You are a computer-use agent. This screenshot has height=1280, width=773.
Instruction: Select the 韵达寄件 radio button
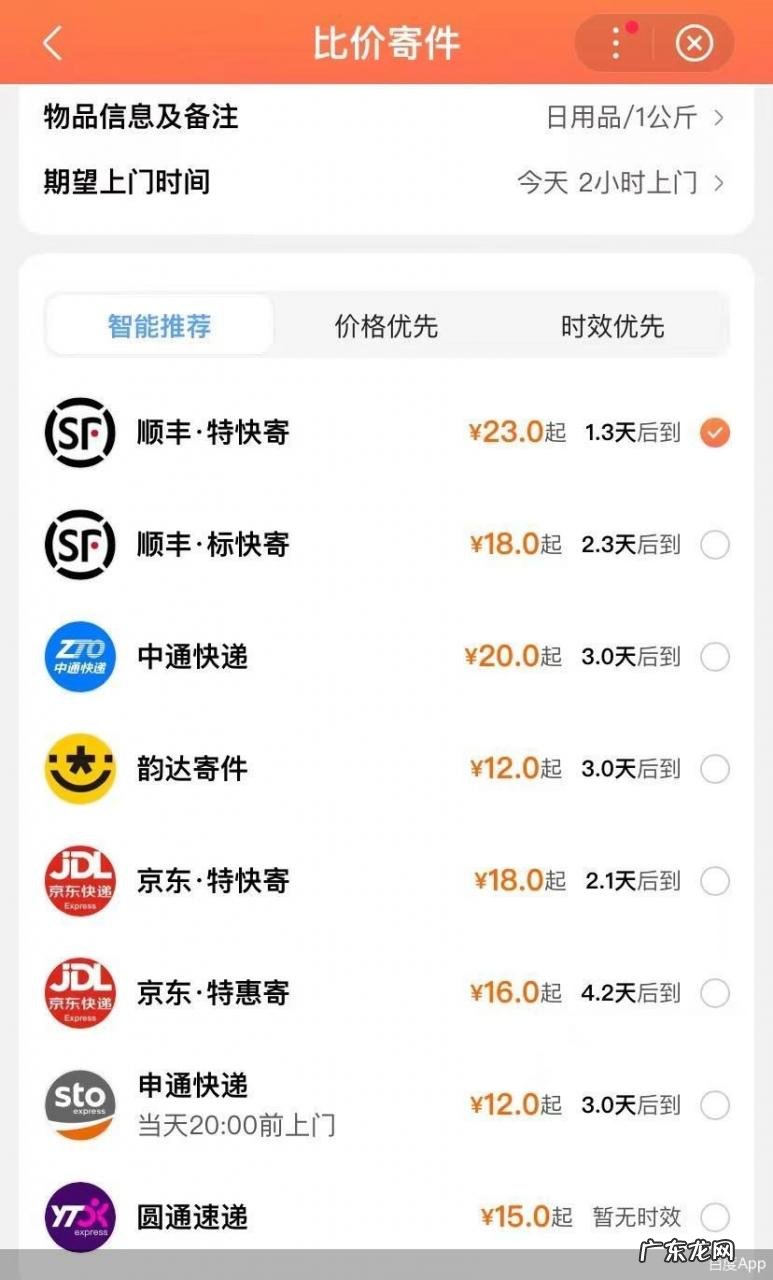714,768
